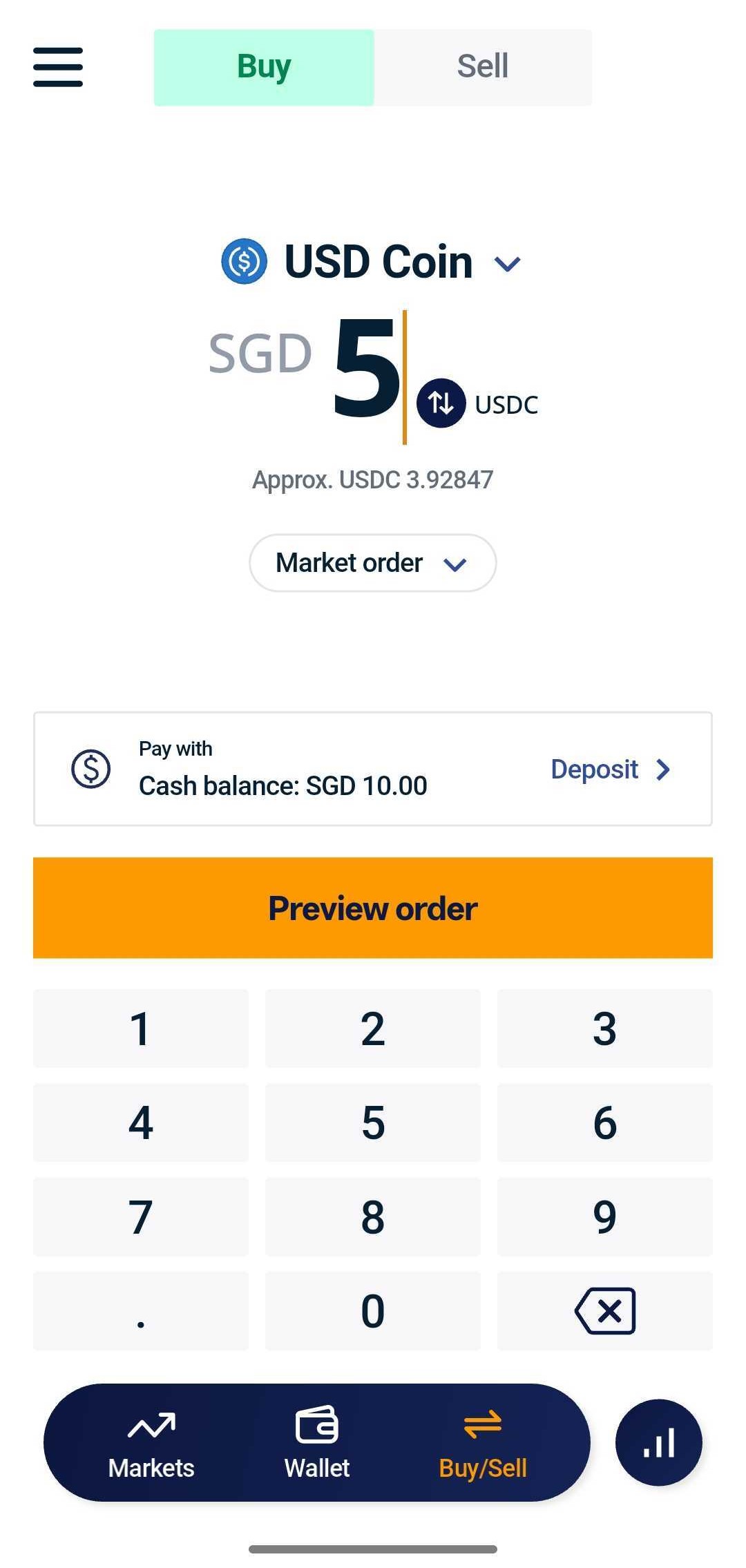Select the Buy tab

264,67
